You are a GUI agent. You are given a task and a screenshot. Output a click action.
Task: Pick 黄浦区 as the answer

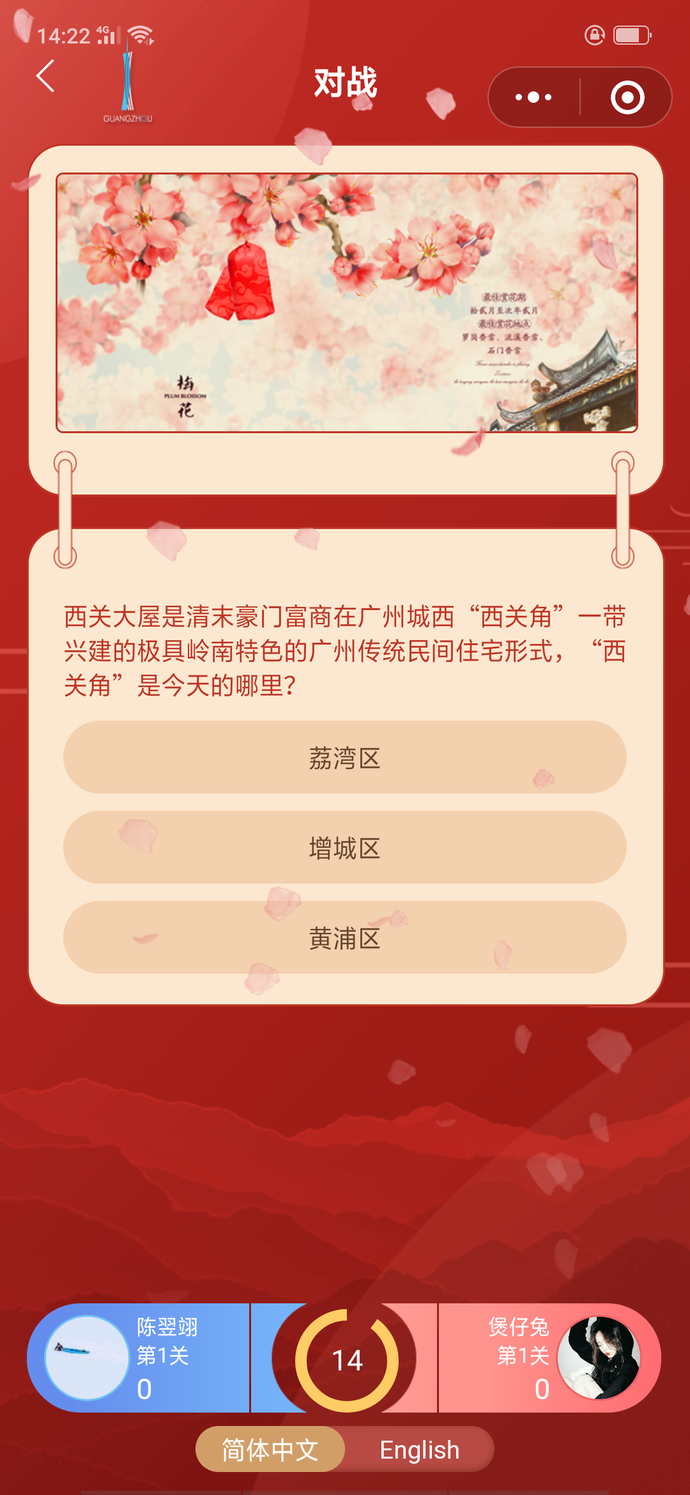point(345,938)
